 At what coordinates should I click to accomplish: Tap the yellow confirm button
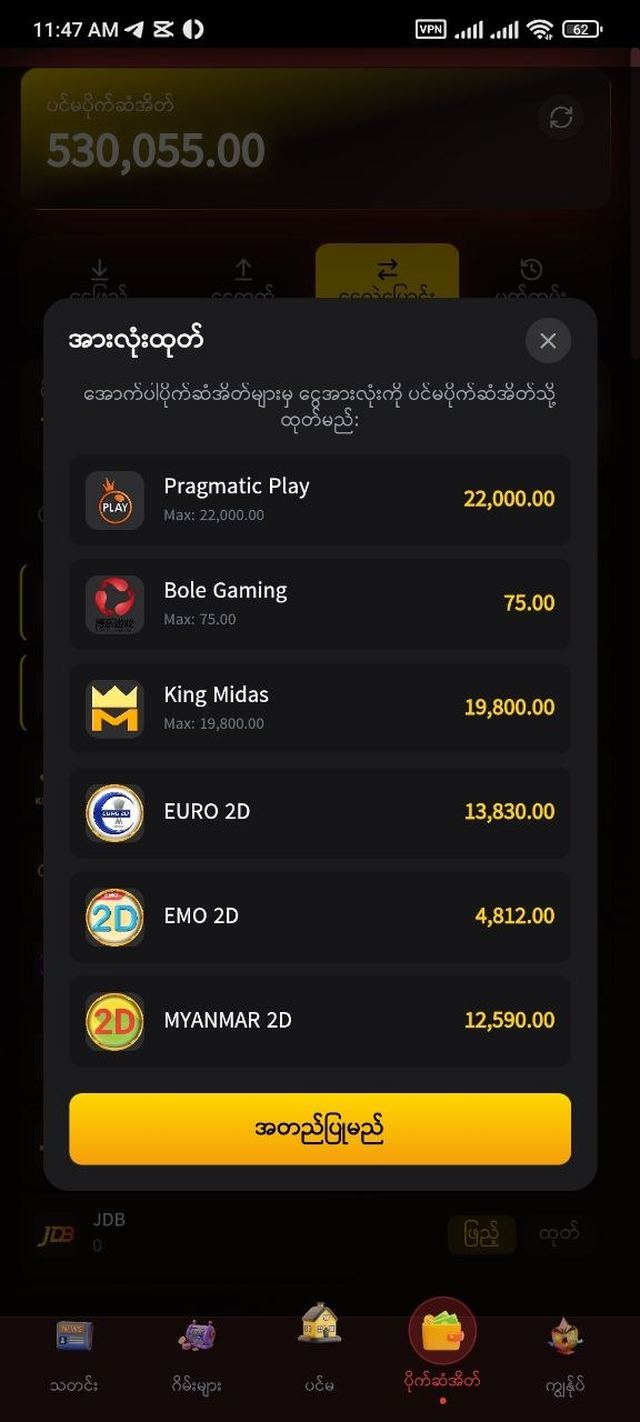320,1129
